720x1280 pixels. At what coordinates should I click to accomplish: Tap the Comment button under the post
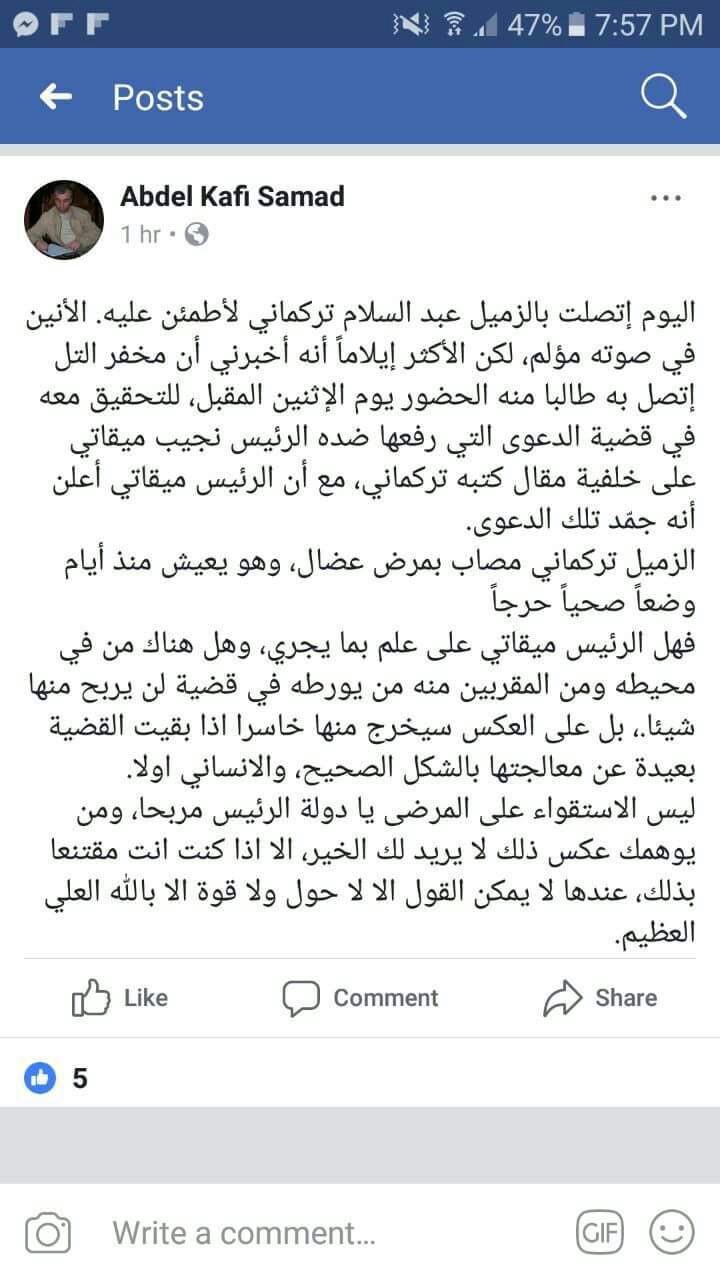tap(360, 998)
